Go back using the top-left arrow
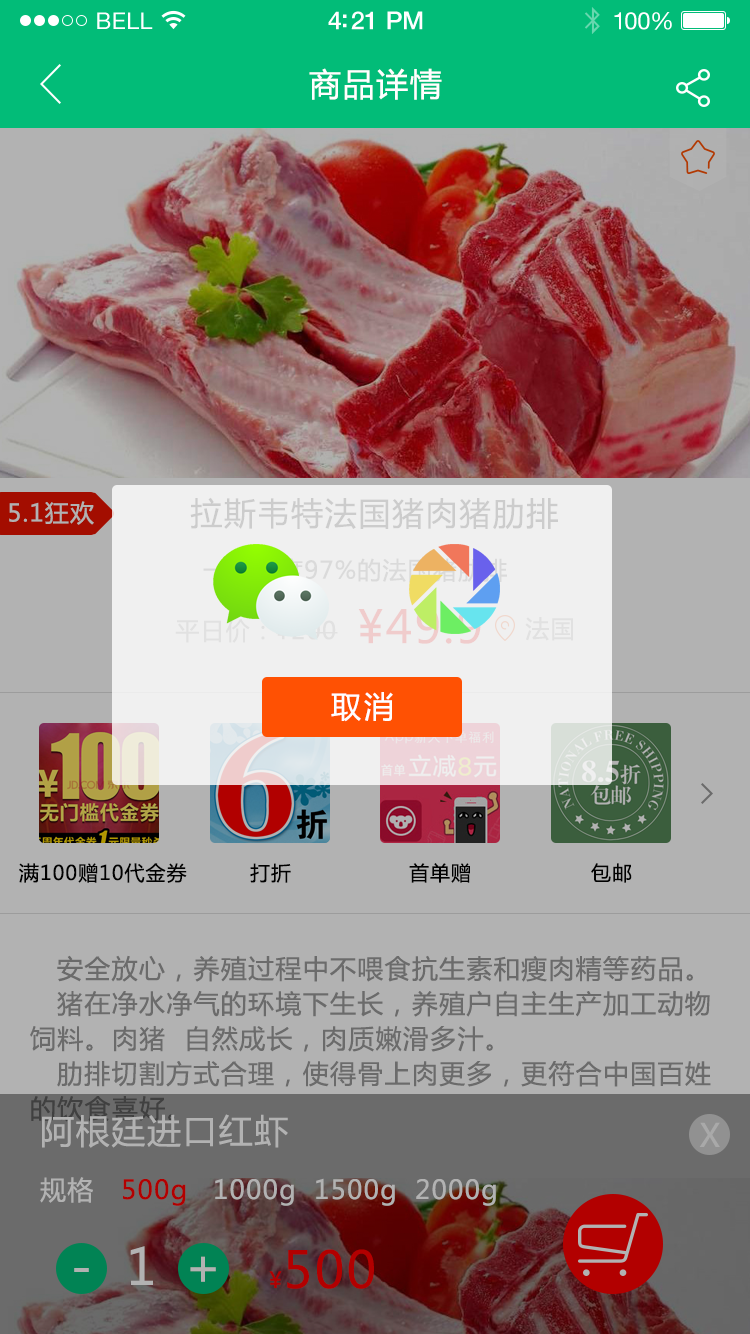This screenshot has width=750, height=1334. [x=51, y=85]
